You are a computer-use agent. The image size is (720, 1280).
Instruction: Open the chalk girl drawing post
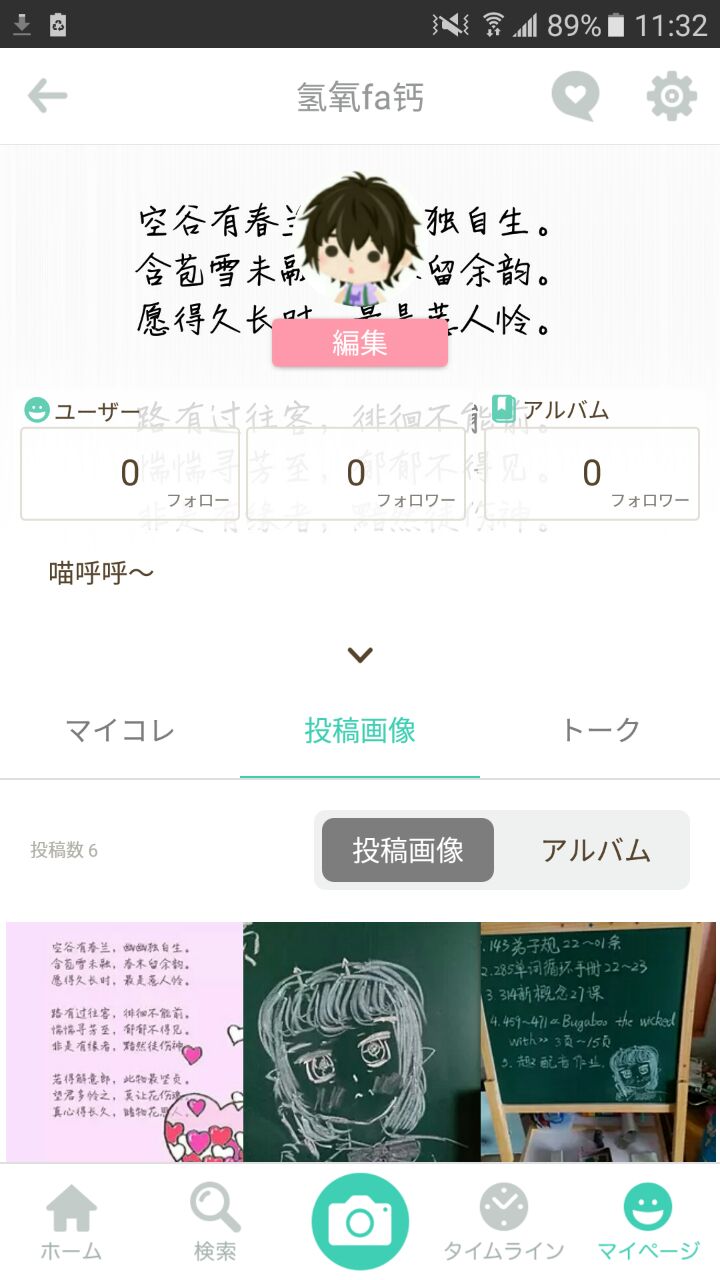362,1042
